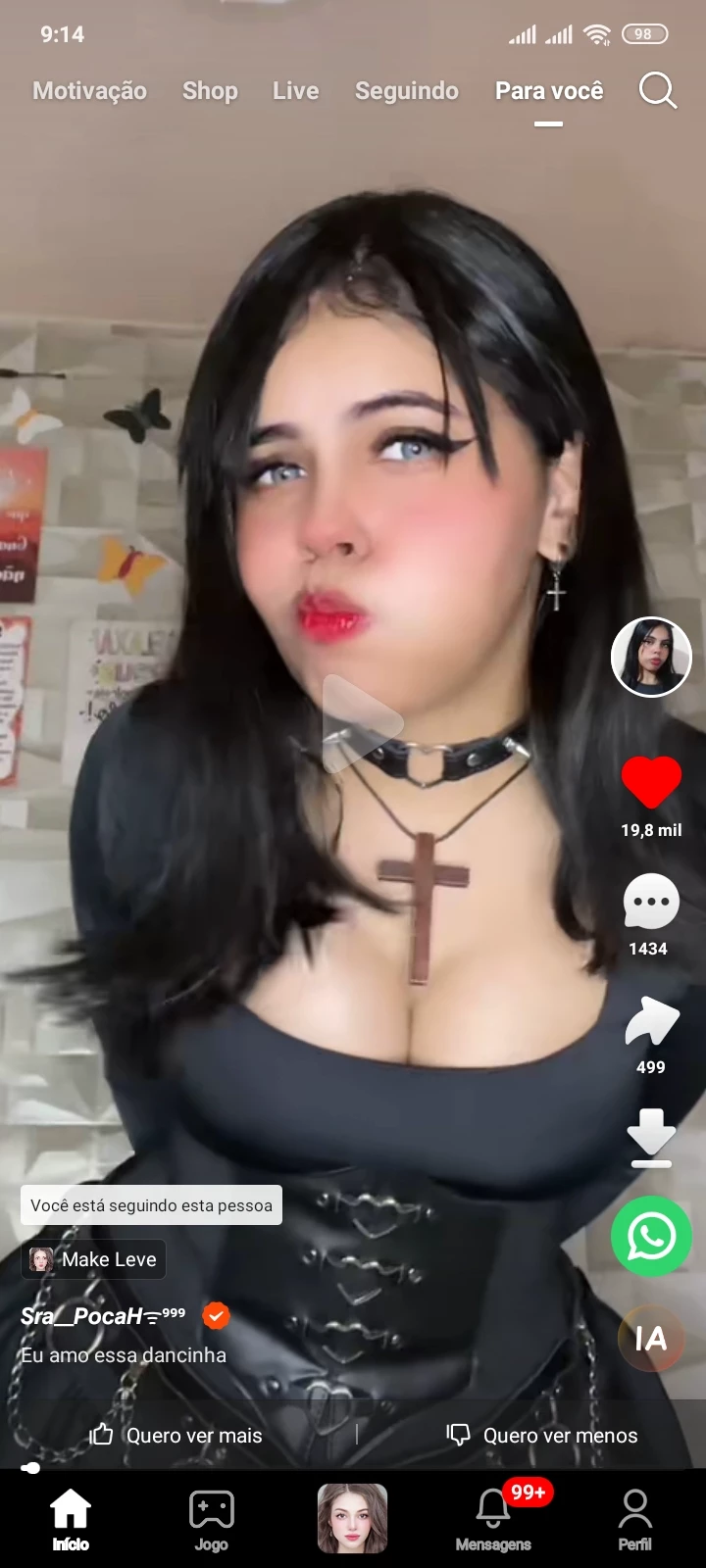Open the IA button
This screenshot has width=706, height=1568.
point(651,1339)
